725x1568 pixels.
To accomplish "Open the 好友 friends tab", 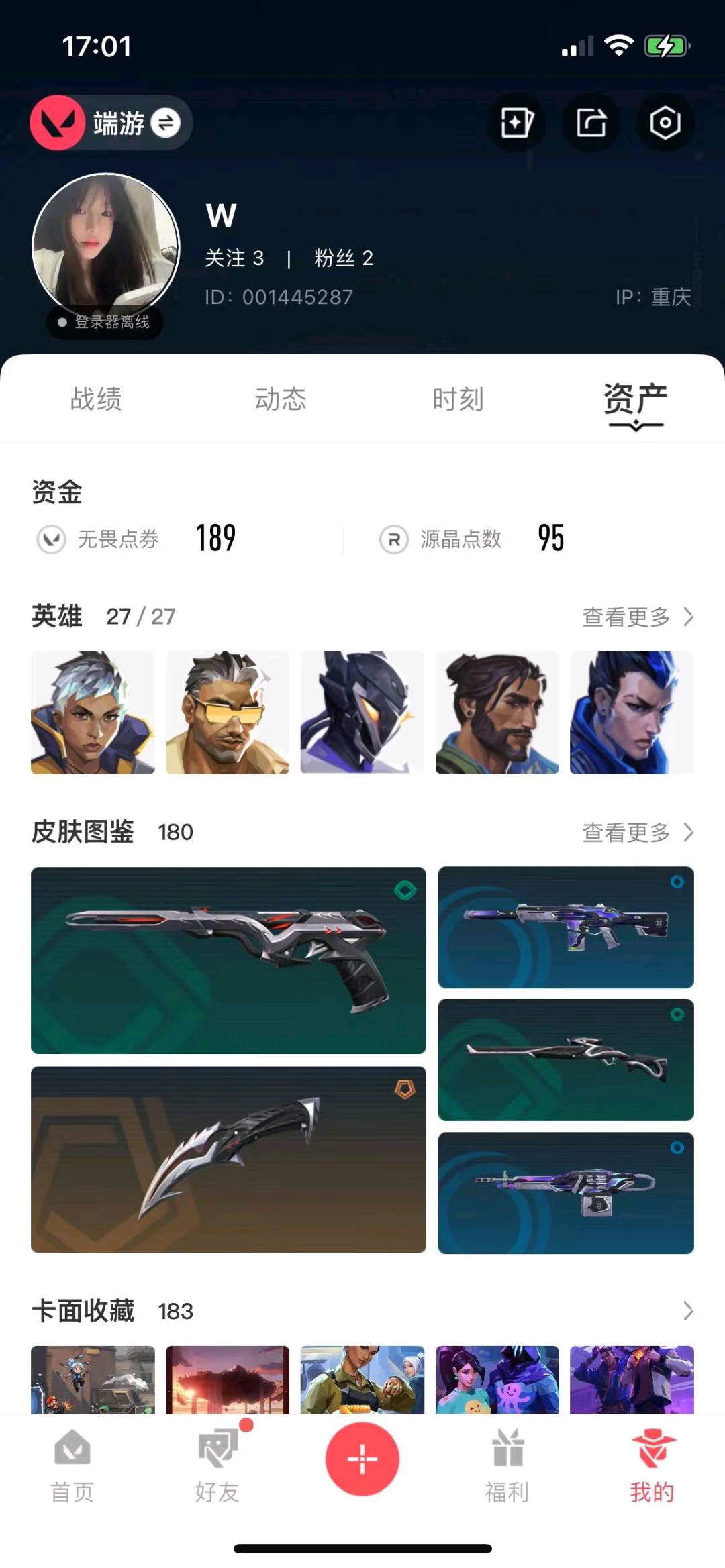I will coord(217,1466).
